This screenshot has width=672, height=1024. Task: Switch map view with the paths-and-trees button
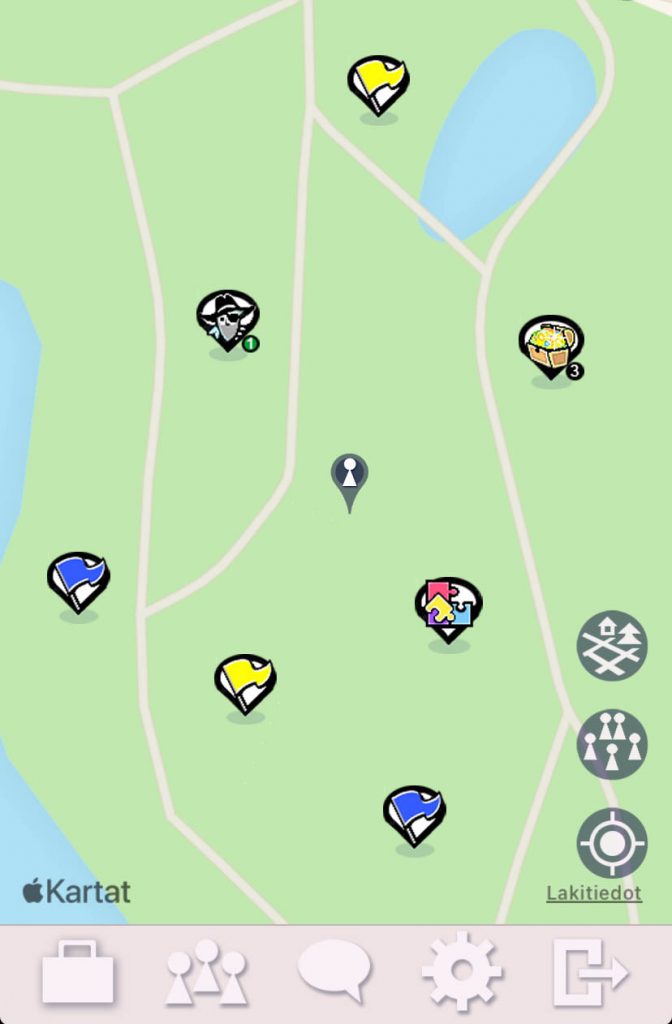612,646
